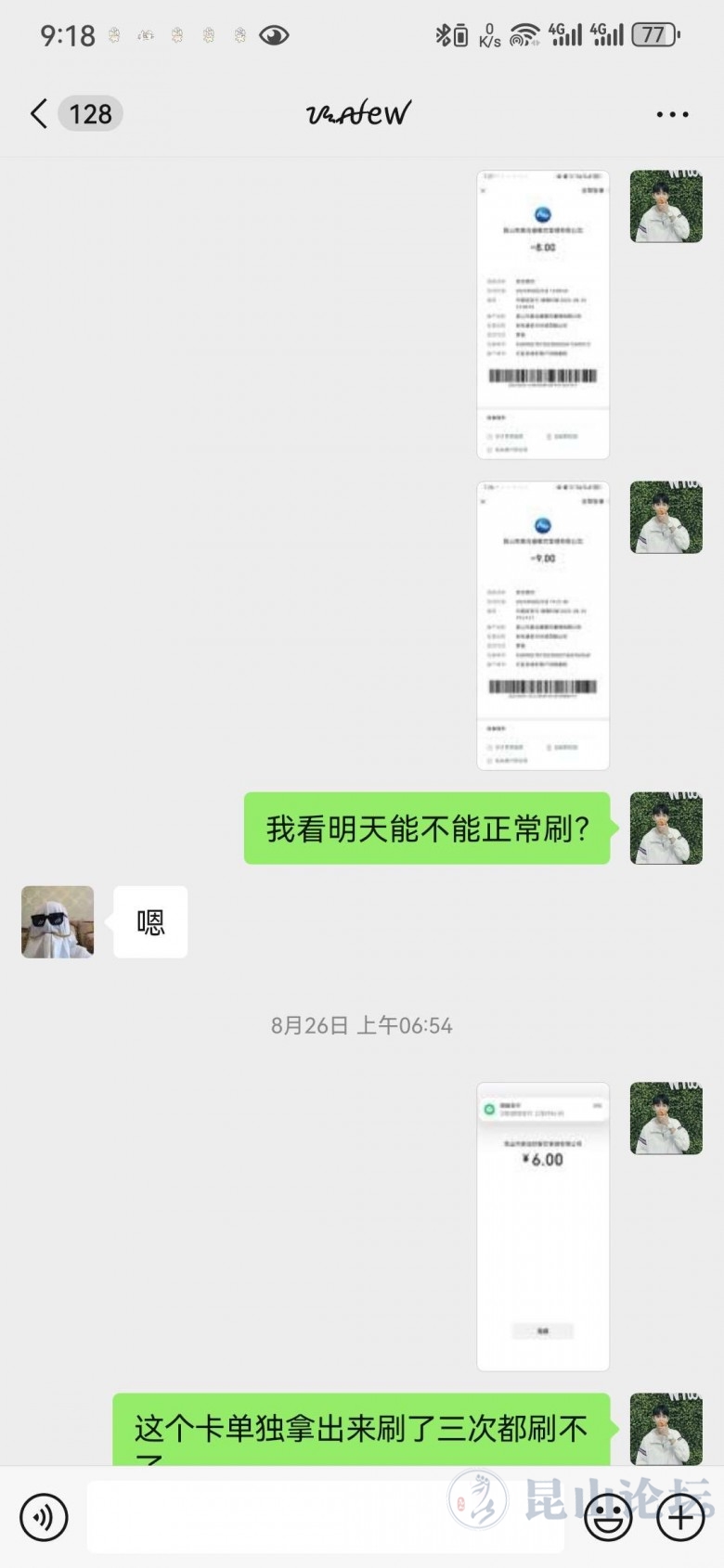Open the ghost avatar contact profile
724x1568 pixels.
58,921
